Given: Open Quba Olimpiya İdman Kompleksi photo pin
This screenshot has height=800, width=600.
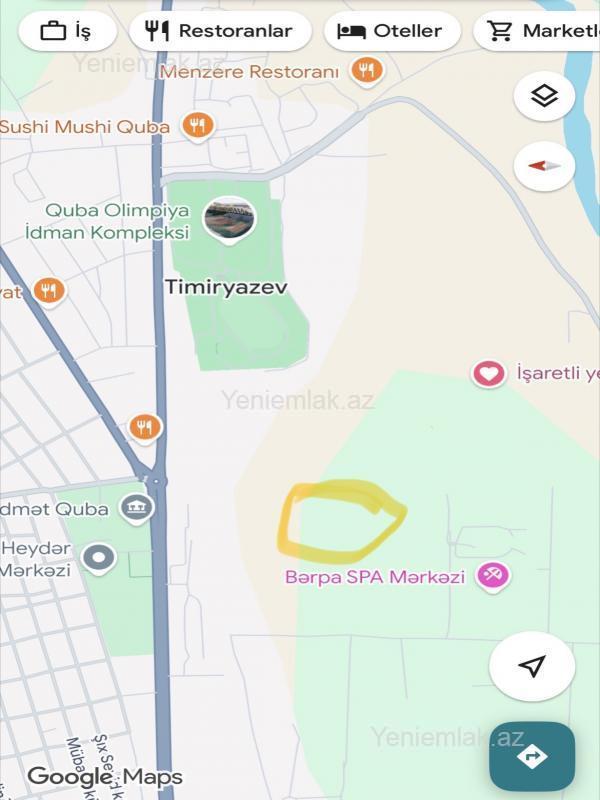Looking at the screenshot, I should (x=229, y=219).
